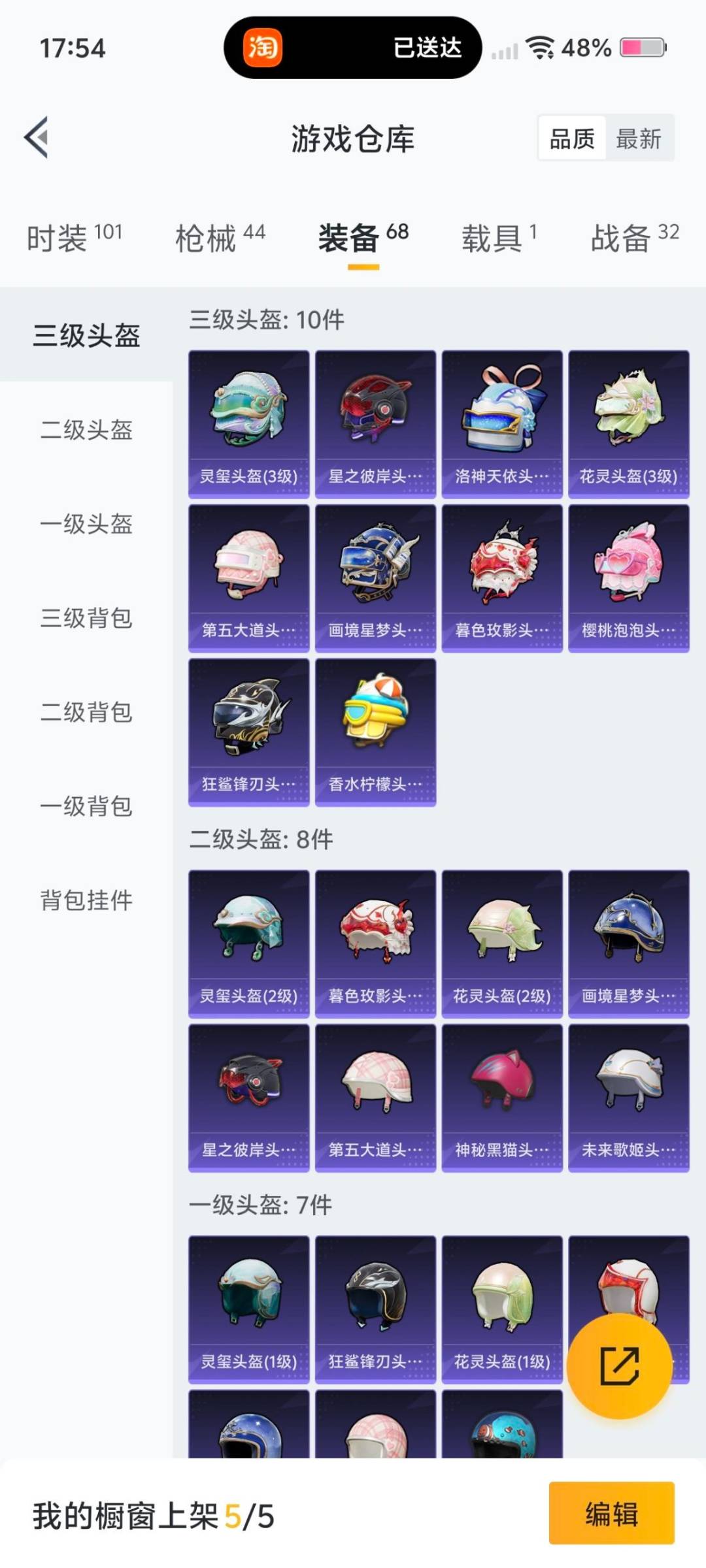Open the 神秘黑猫 level-2 helmet
The image size is (706, 1568).
tap(501, 1098)
